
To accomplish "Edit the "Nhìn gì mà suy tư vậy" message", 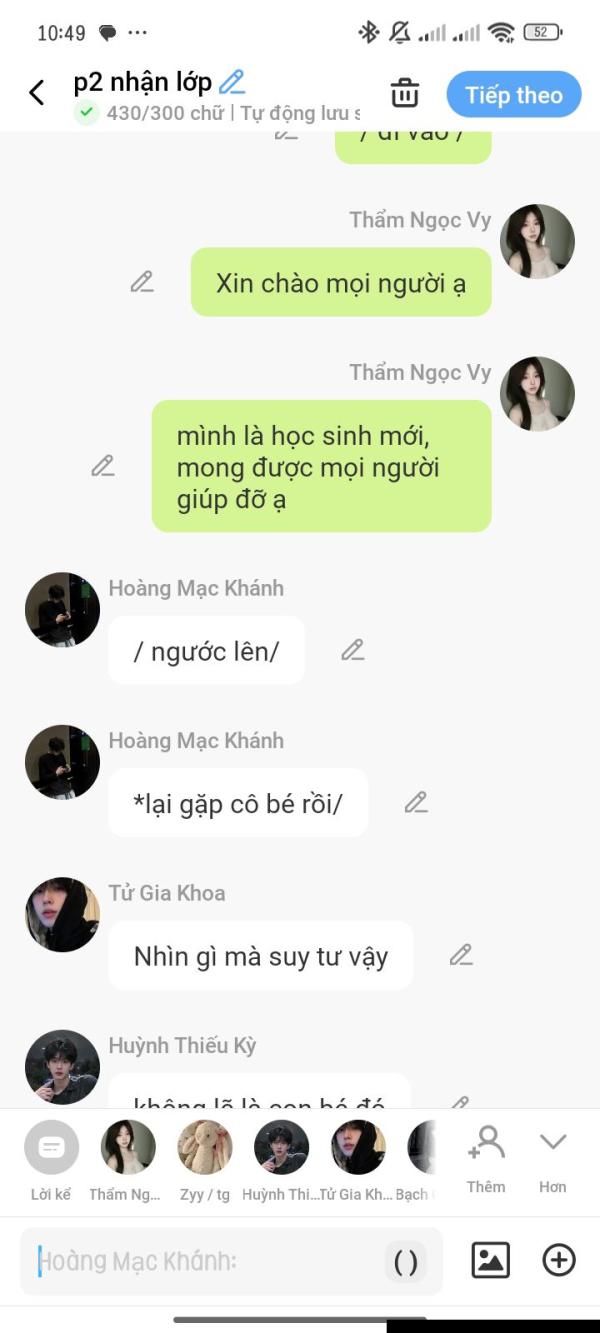I will [461, 955].
